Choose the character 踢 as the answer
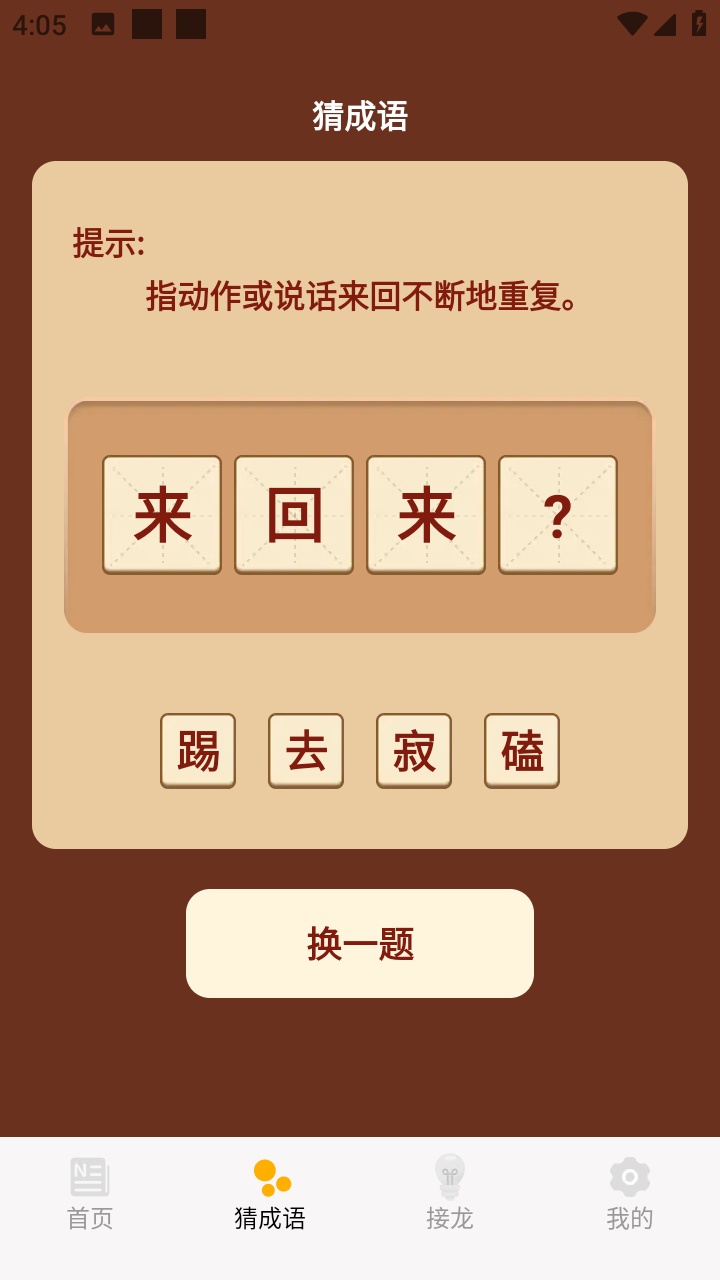 (198, 750)
